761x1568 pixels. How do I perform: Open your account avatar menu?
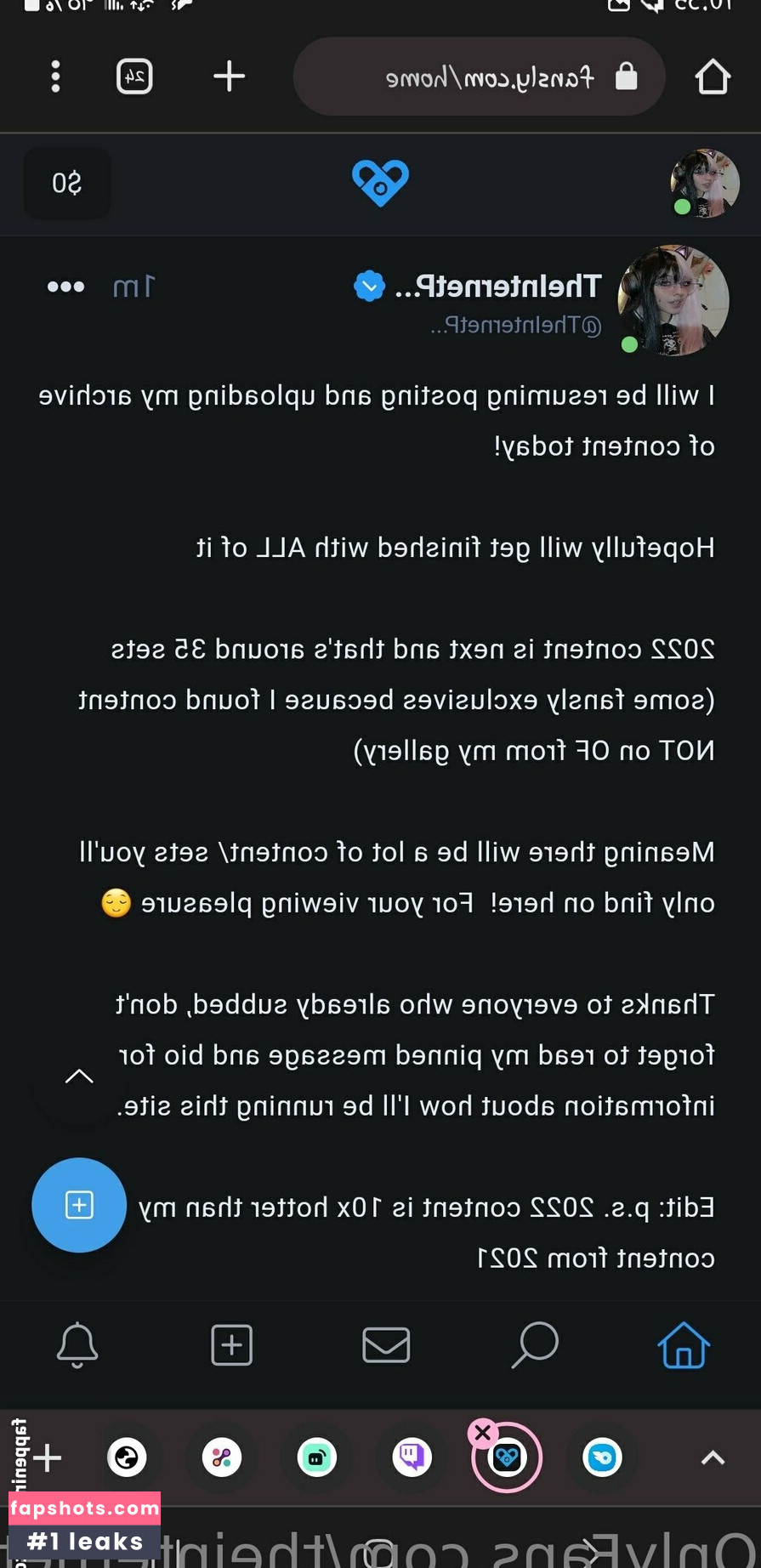point(704,184)
